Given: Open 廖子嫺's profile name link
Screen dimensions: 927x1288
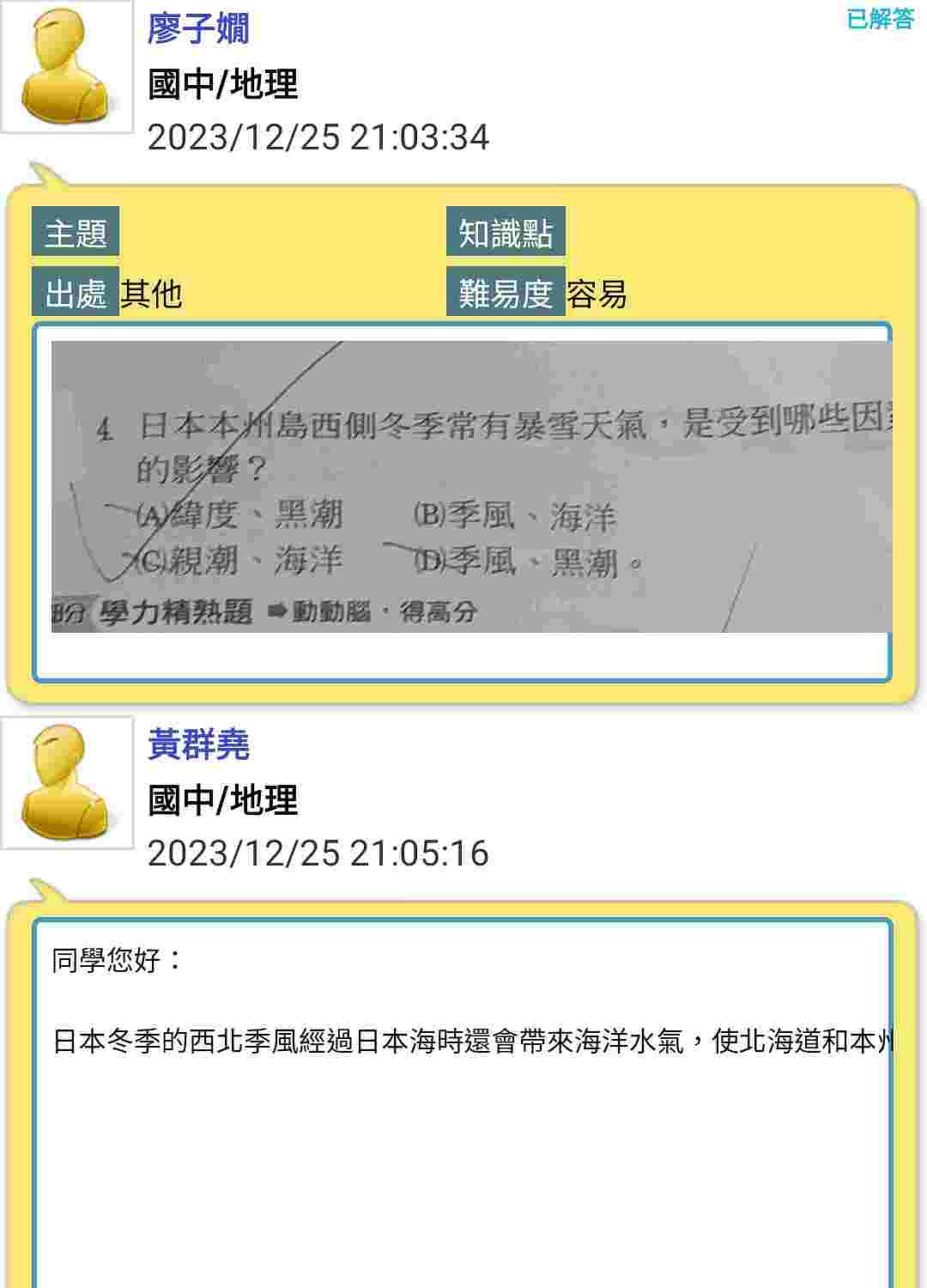Looking at the screenshot, I should 198,28.
